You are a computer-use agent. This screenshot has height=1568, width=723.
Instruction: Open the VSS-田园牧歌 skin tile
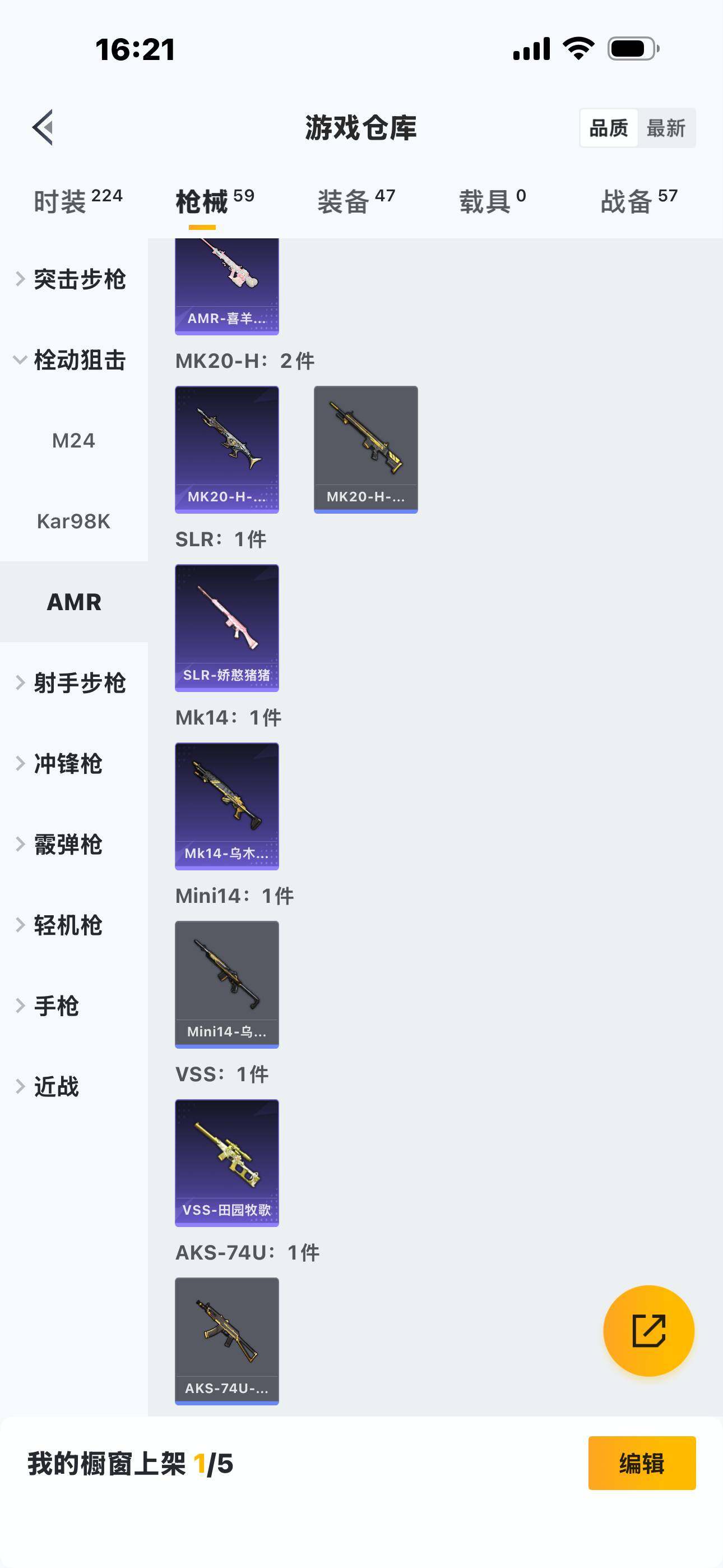(227, 1163)
